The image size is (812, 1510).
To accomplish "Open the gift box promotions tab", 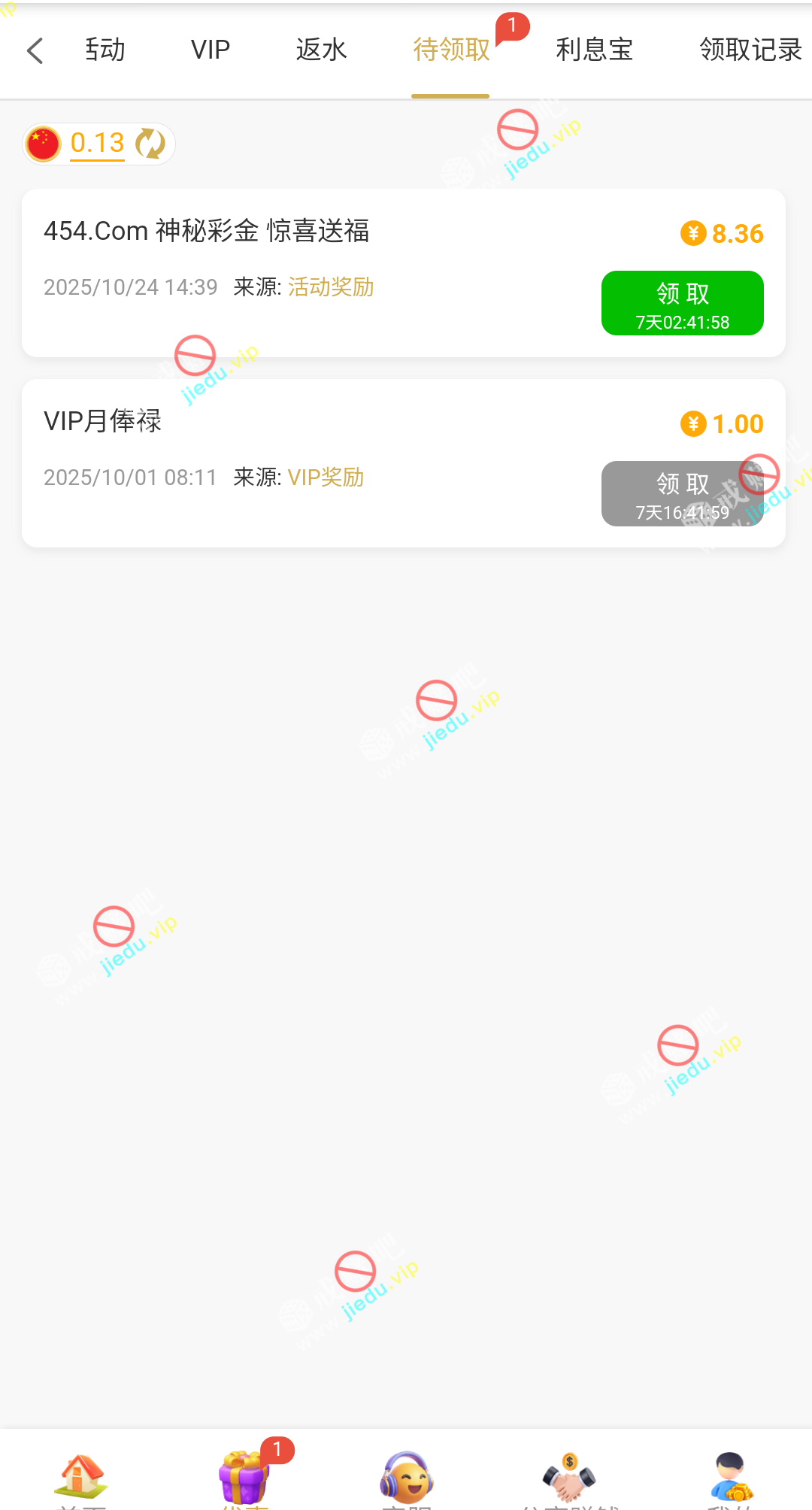I will 244,1477.
